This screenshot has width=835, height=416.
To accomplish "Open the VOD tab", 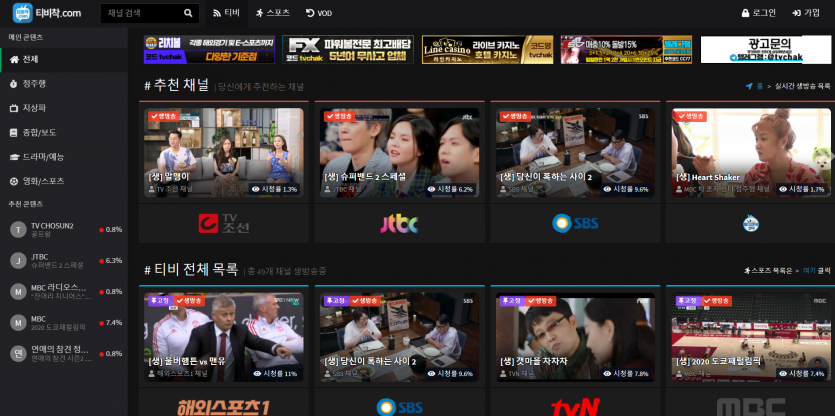I will pyautogui.click(x=318, y=13).
